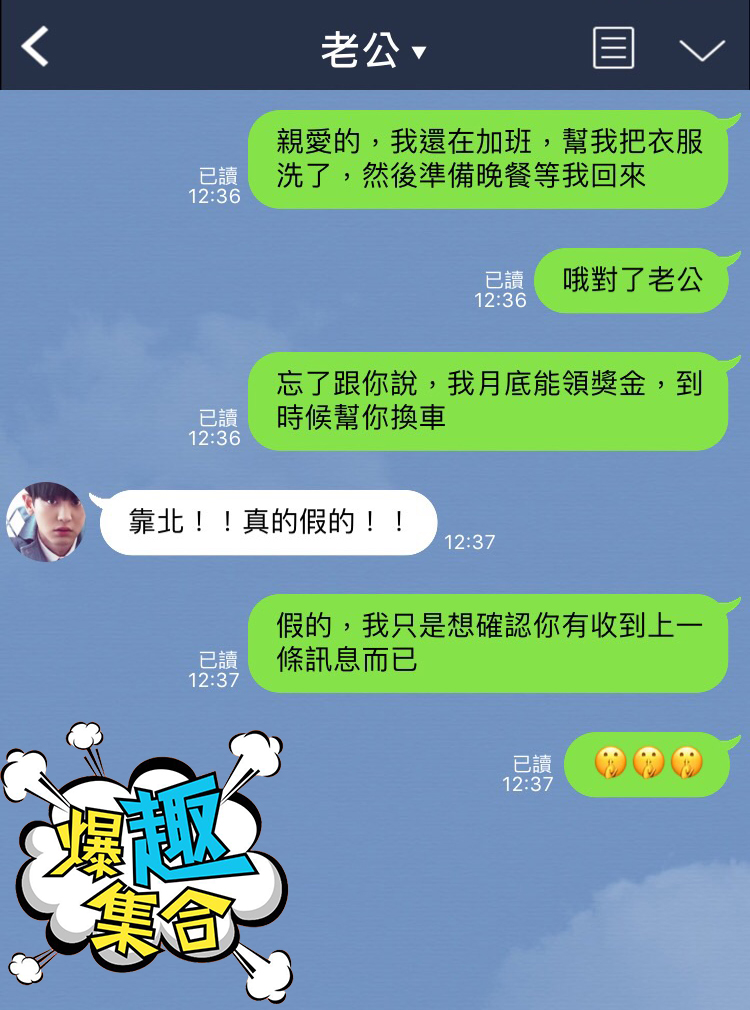
Task: Go back to the chat list
Action: click(36, 47)
